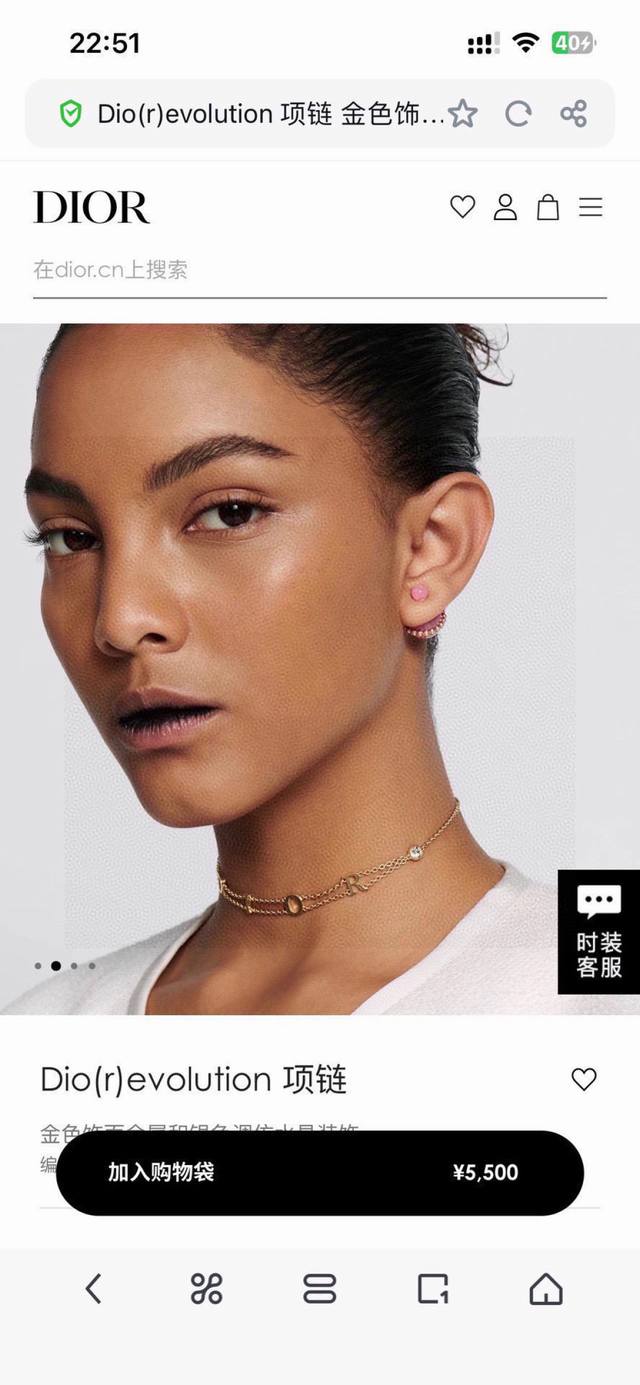Open the hamburger menu
Image resolution: width=640 pixels, height=1385 pixels.
[591, 207]
